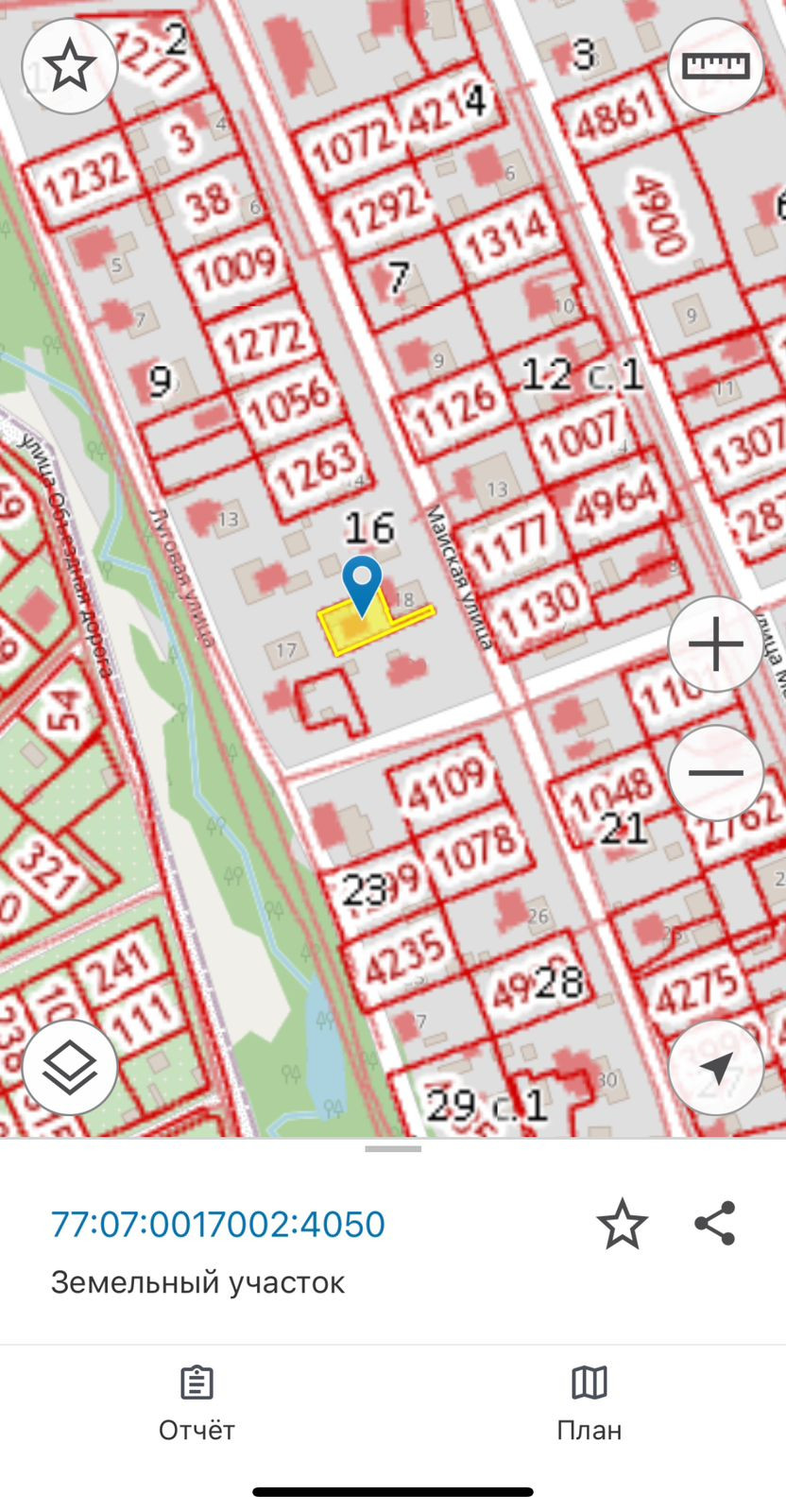786x1512 pixels.
Task: Activate the ruler measuring tool
Action: 715,65
